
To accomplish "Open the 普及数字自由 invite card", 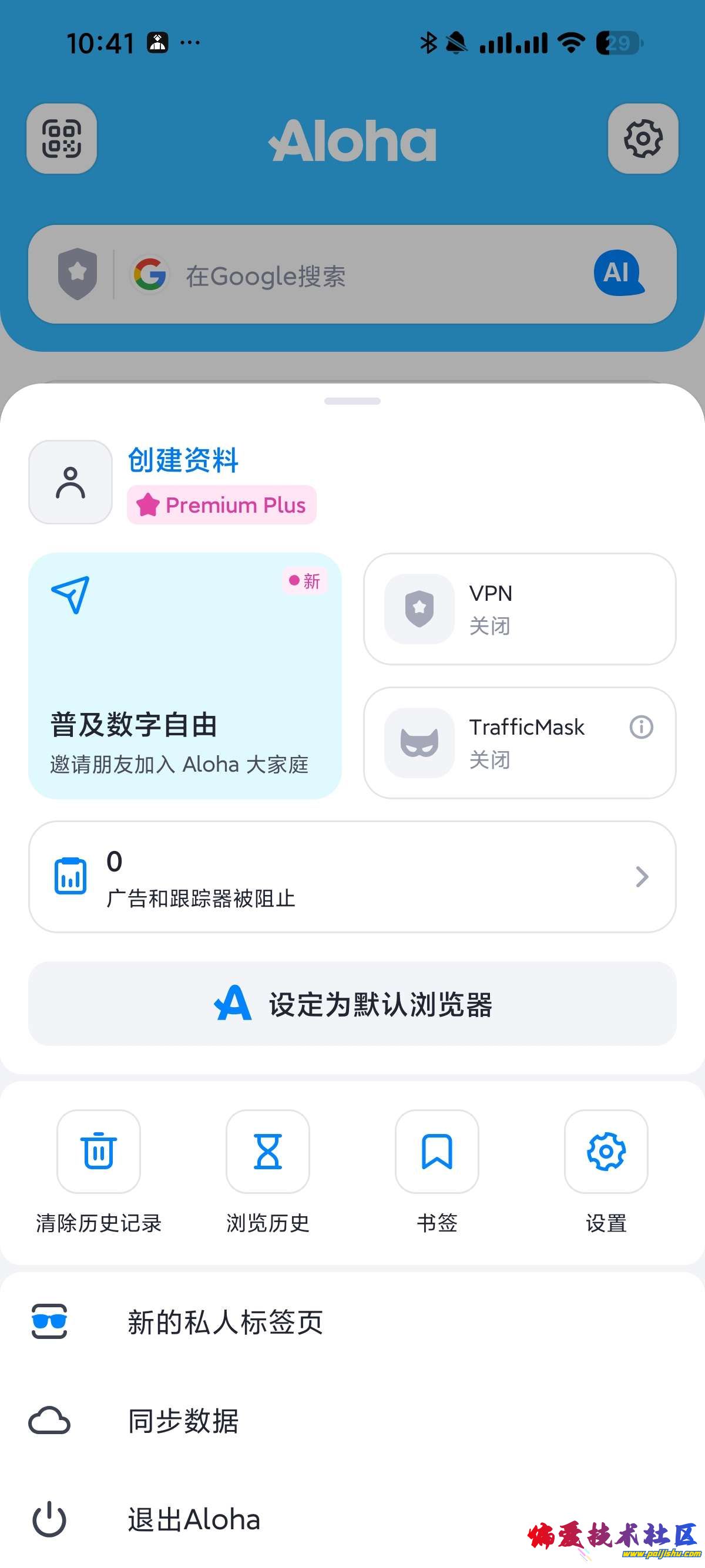I will tap(185, 676).
